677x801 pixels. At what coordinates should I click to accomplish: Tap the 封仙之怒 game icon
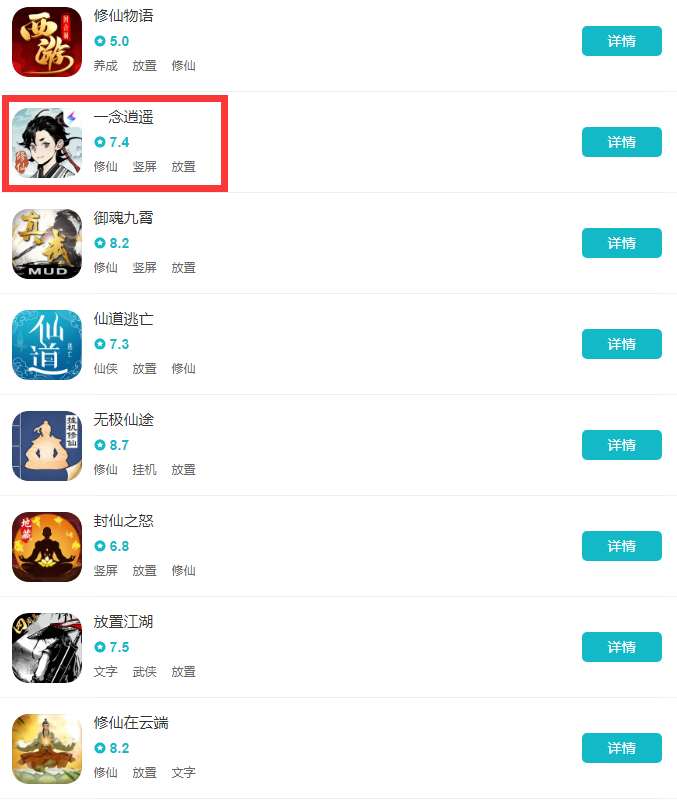pyautogui.click(x=46, y=547)
